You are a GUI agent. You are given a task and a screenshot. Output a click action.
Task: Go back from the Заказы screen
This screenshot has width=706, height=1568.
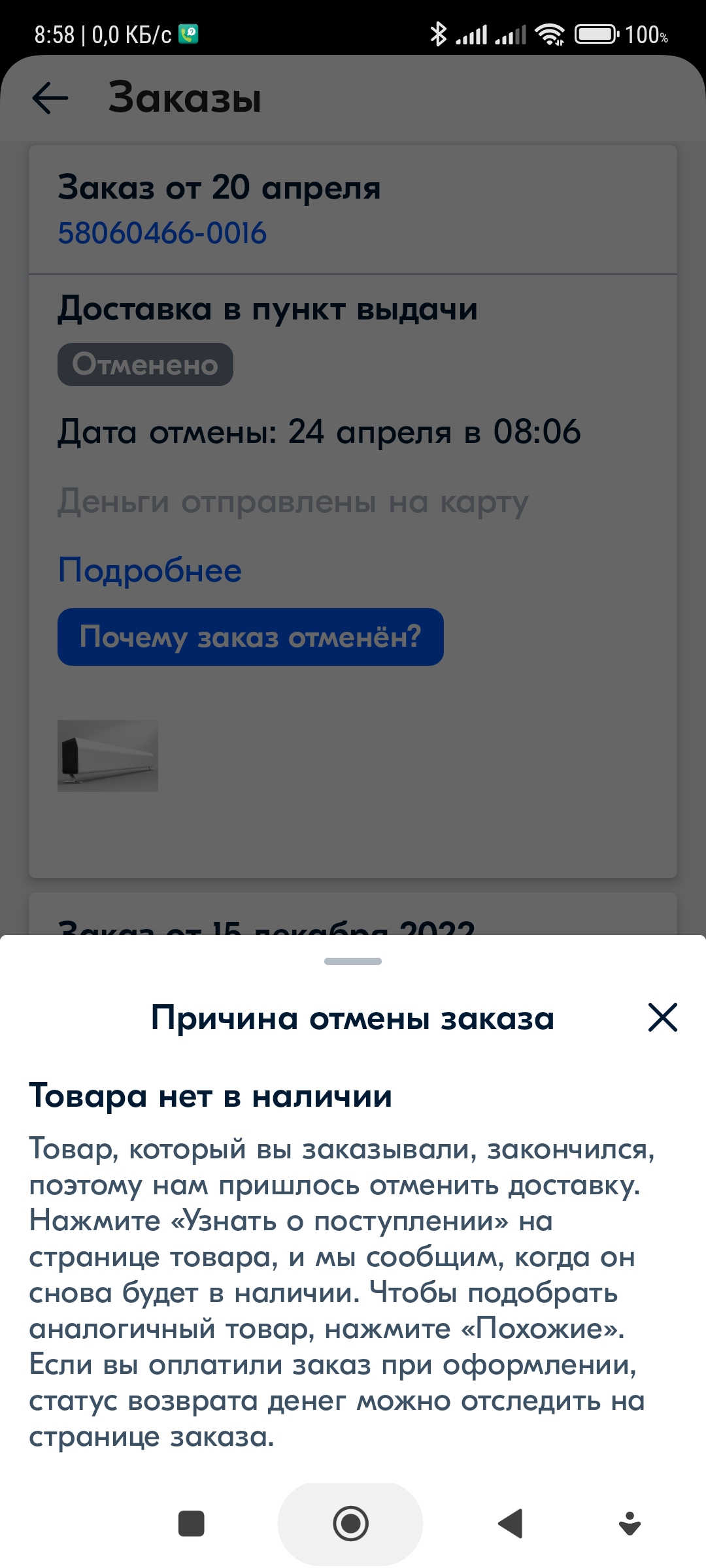[50, 98]
